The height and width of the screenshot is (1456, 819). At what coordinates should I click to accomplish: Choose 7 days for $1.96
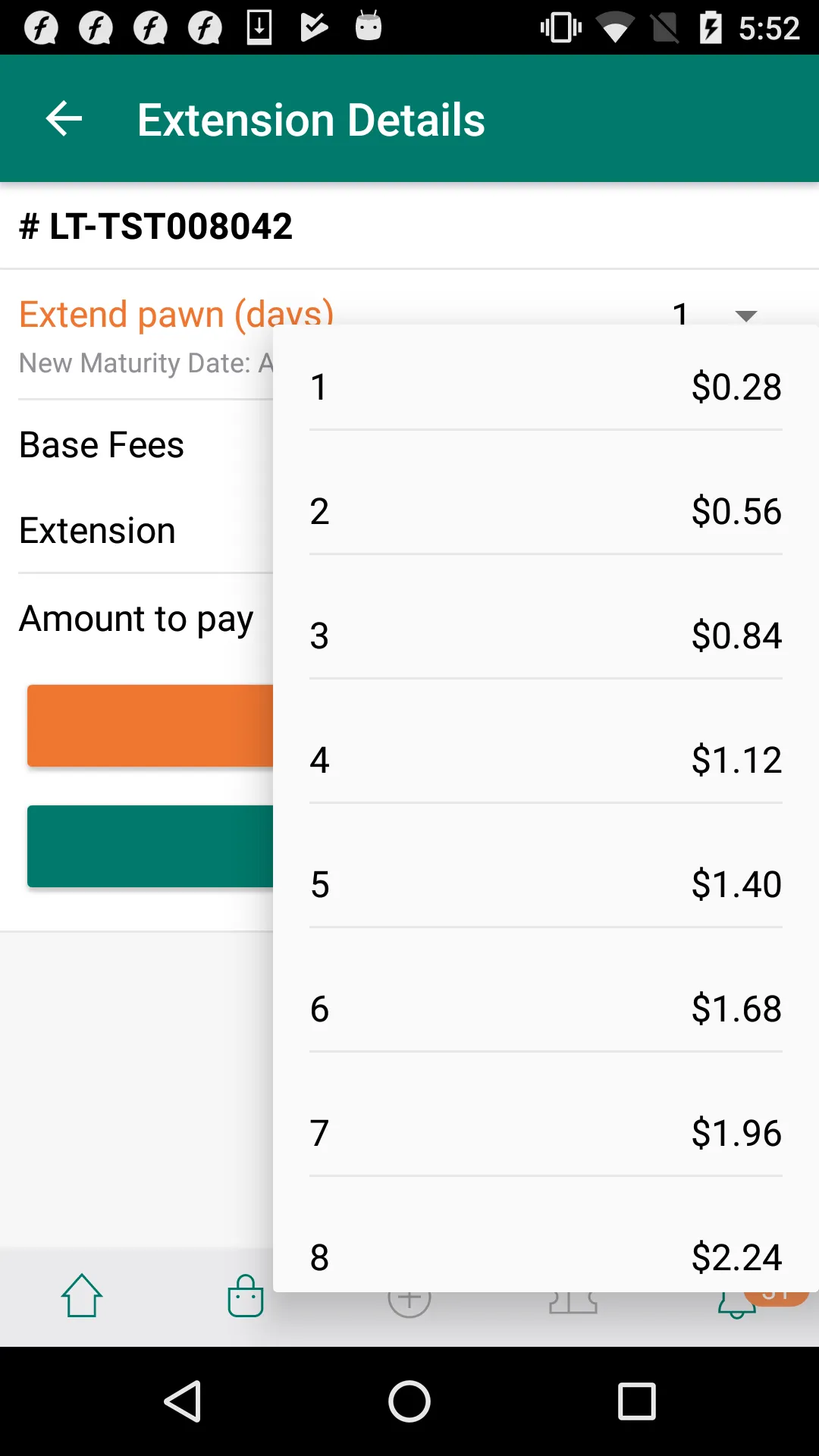(544, 1131)
